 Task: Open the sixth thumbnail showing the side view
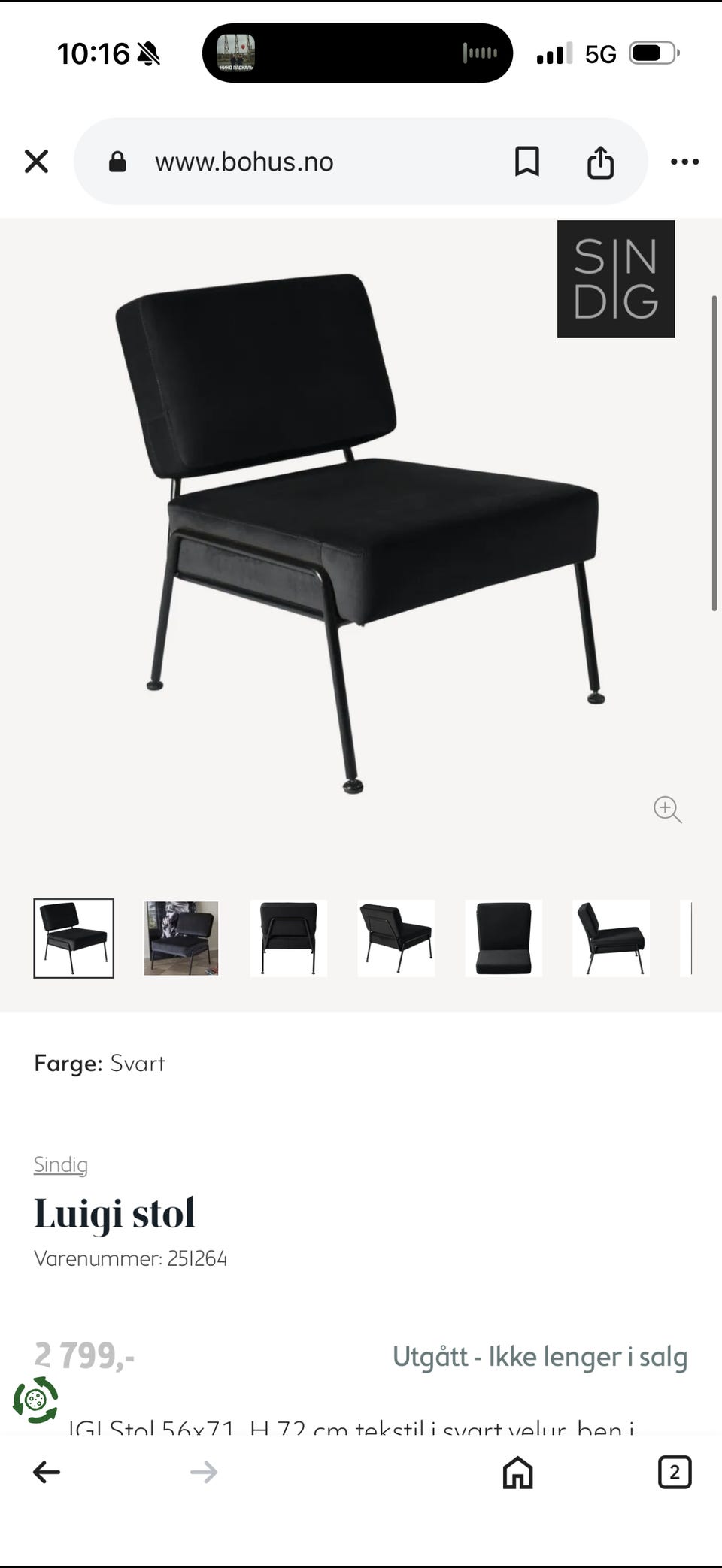pyautogui.click(x=611, y=938)
